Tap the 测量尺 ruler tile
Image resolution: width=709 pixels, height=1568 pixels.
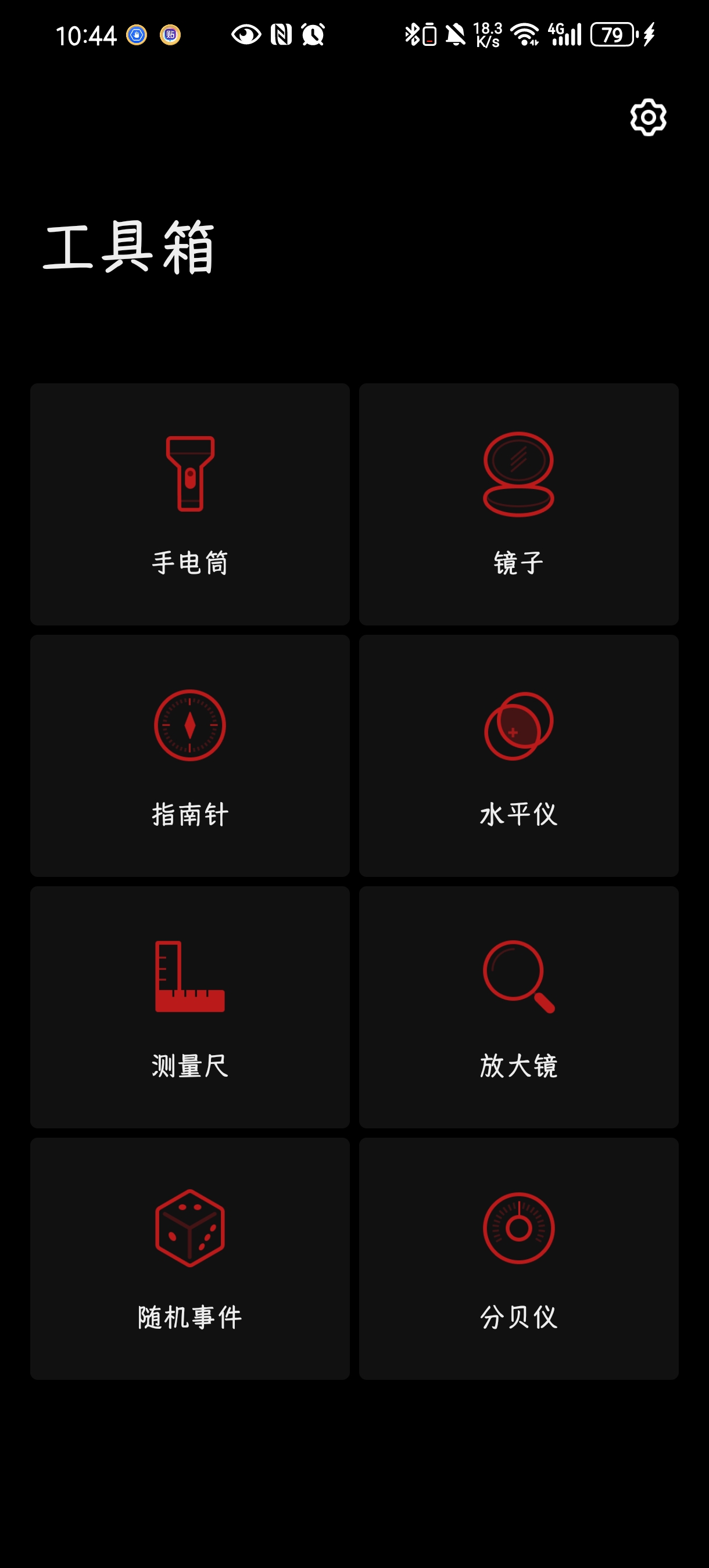[x=190, y=1007]
